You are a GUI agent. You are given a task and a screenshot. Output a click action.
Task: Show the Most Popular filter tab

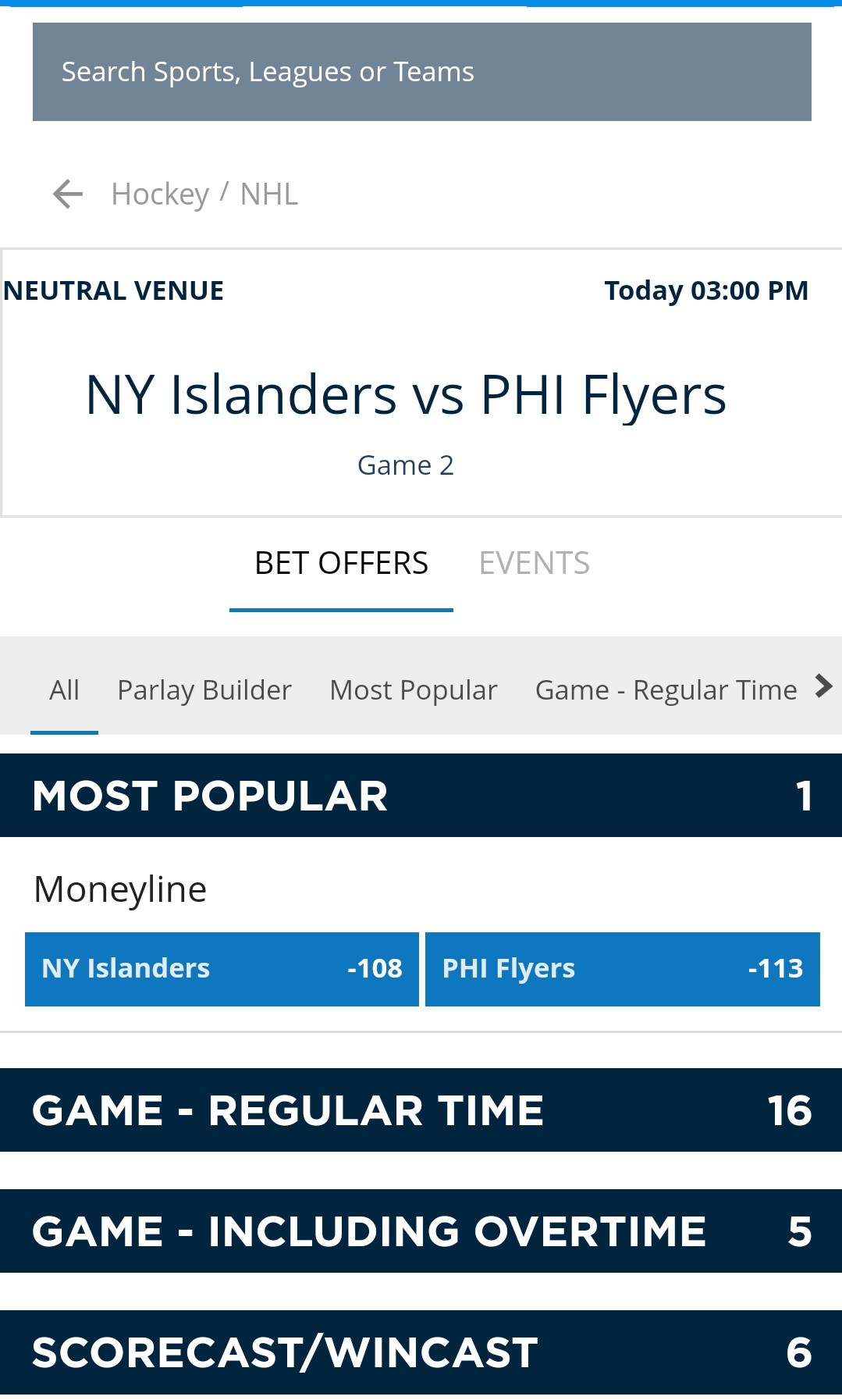pos(414,690)
